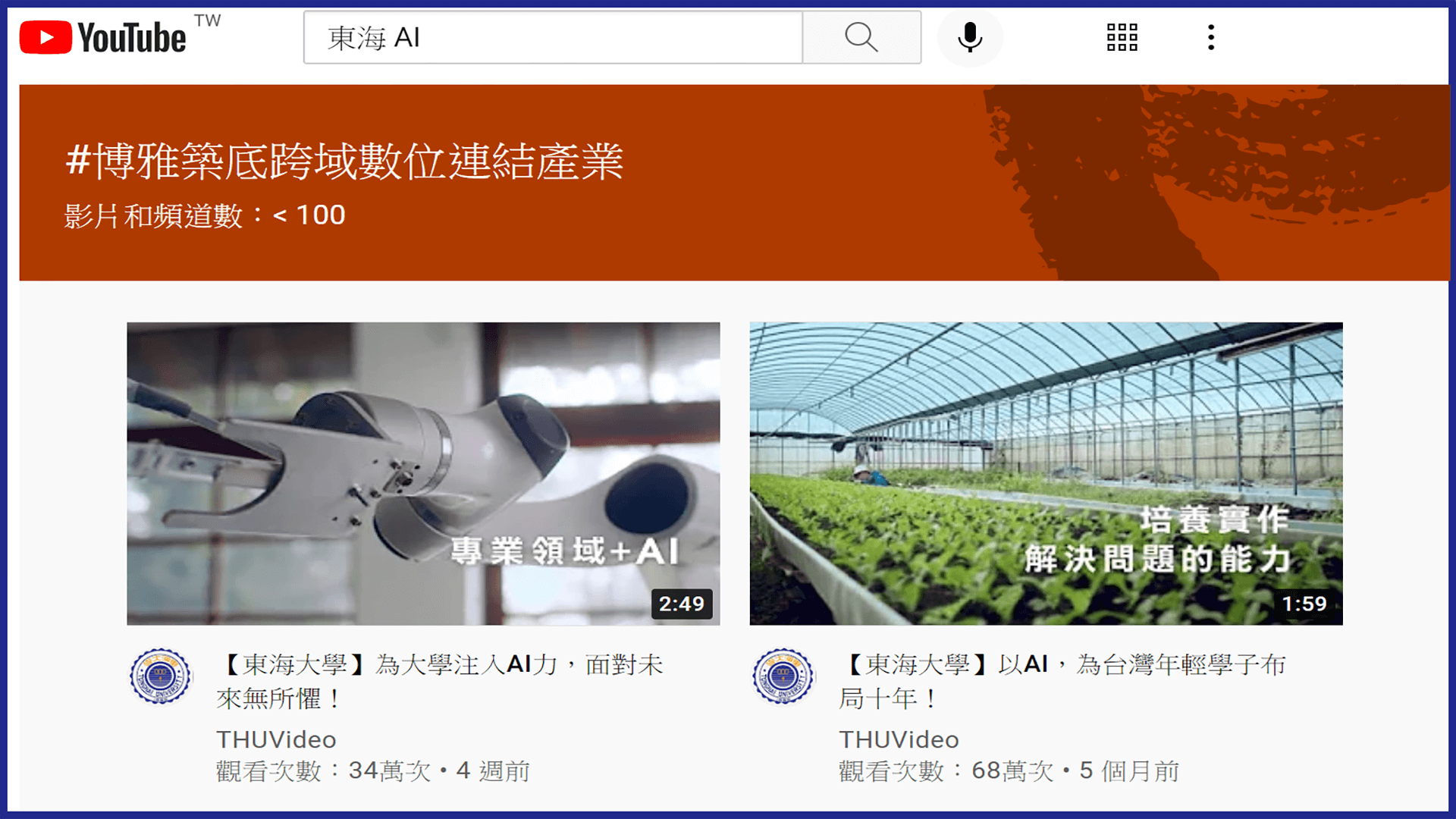Open video title 以AI，為台灣年輕學子布局十年
Viewport: 1456px width, 819px height.
click(1062, 681)
